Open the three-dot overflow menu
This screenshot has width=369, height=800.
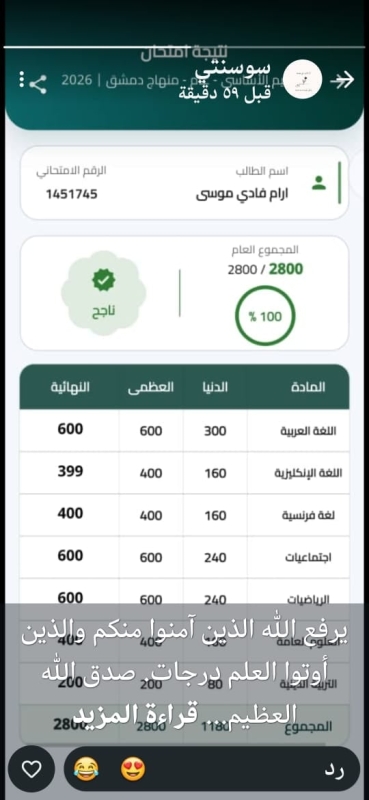click(x=21, y=80)
